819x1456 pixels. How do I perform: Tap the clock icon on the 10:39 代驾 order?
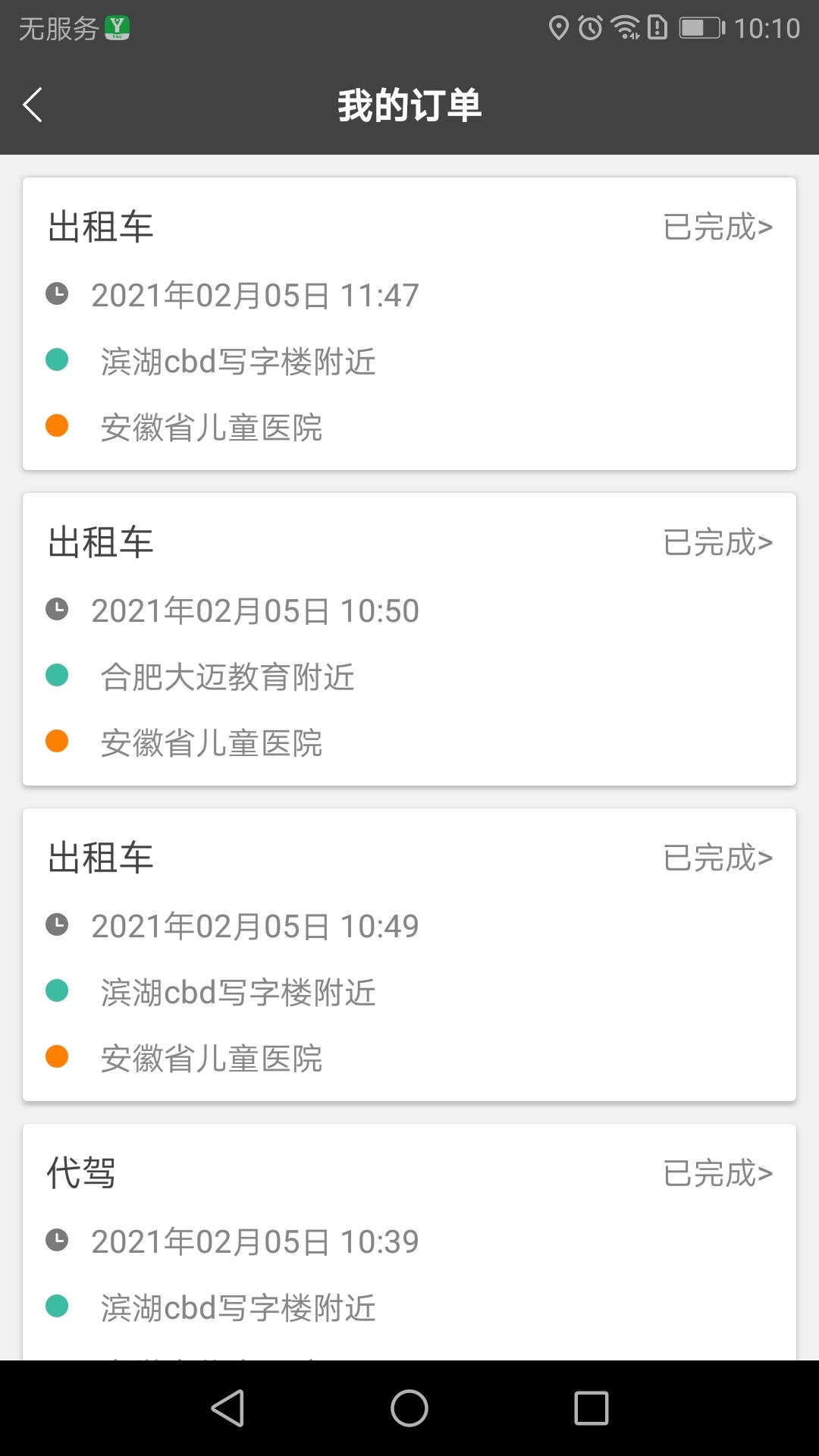tap(58, 1241)
